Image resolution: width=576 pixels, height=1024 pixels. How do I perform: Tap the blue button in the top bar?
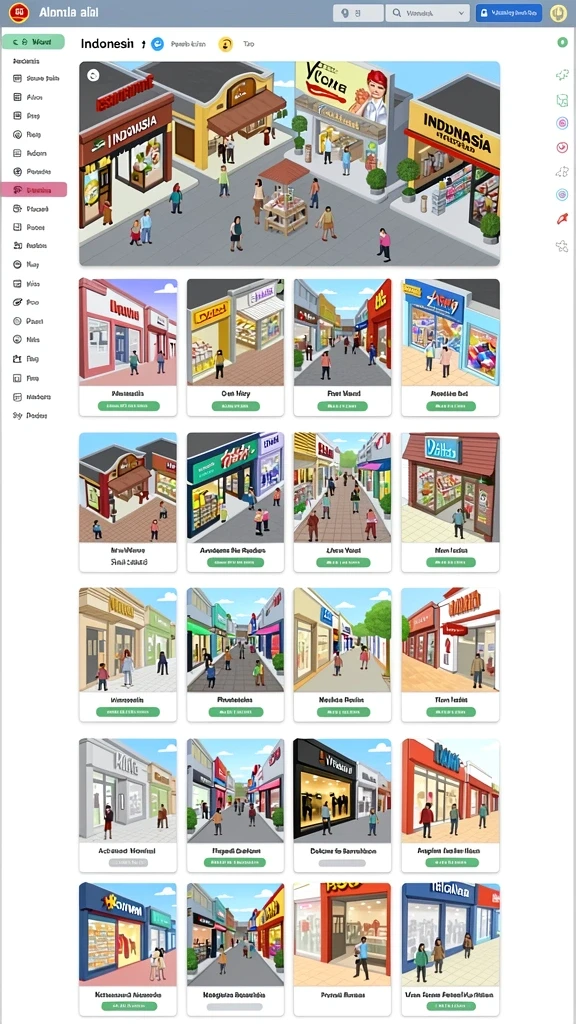pos(509,12)
